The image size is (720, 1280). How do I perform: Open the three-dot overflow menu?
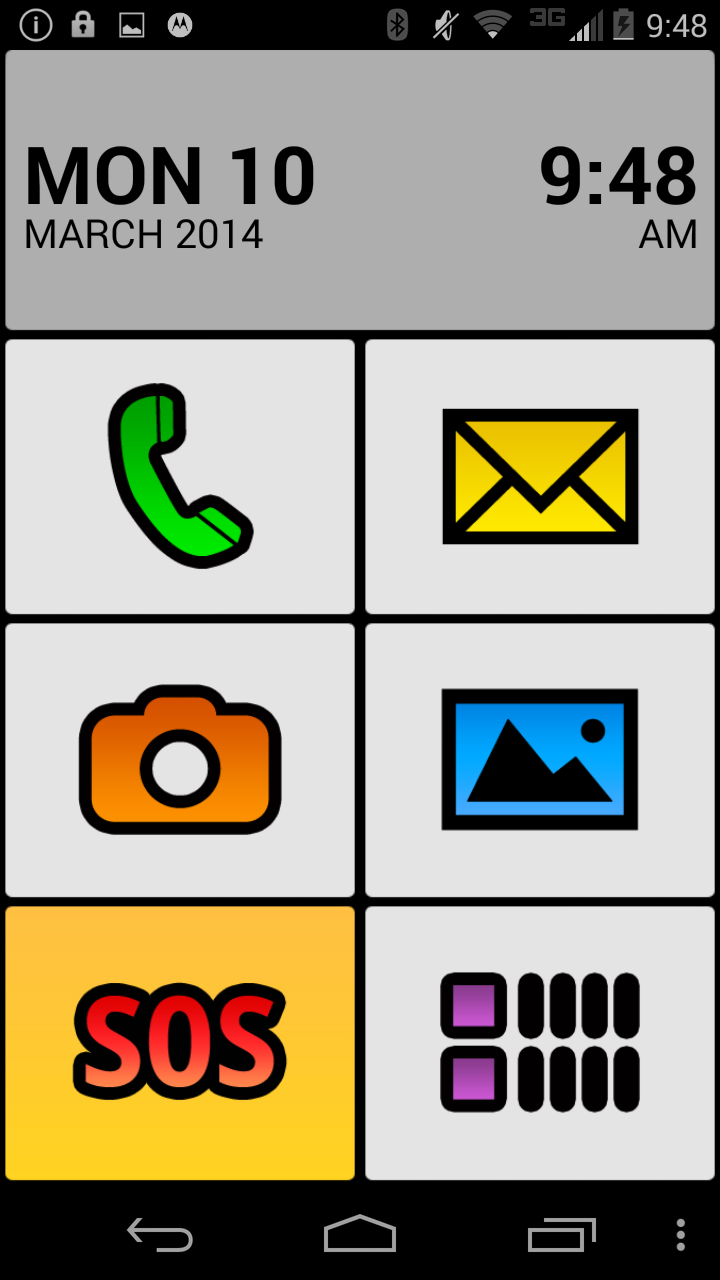click(681, 1235)
